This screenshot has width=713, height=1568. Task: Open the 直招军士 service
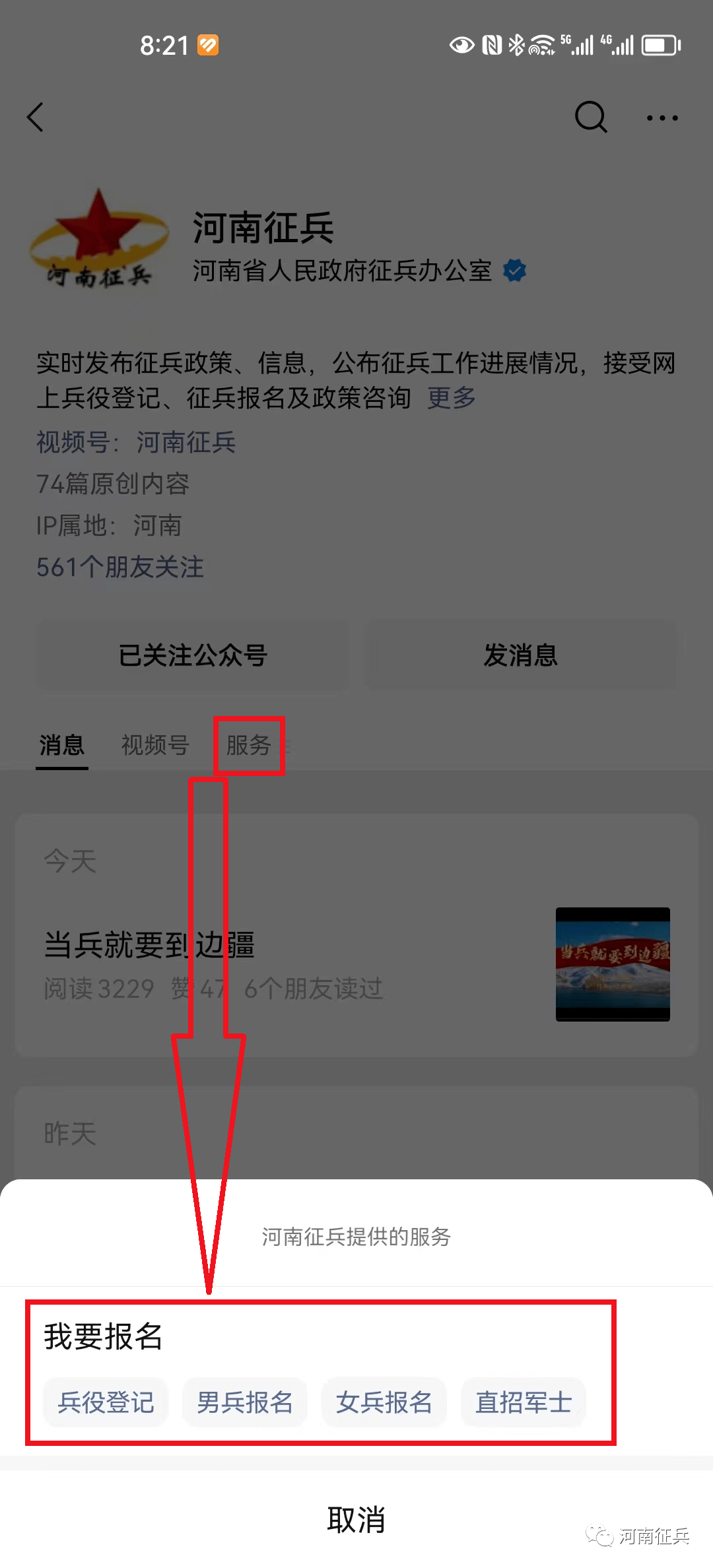pyautogui.click(x=524, y=1402)
